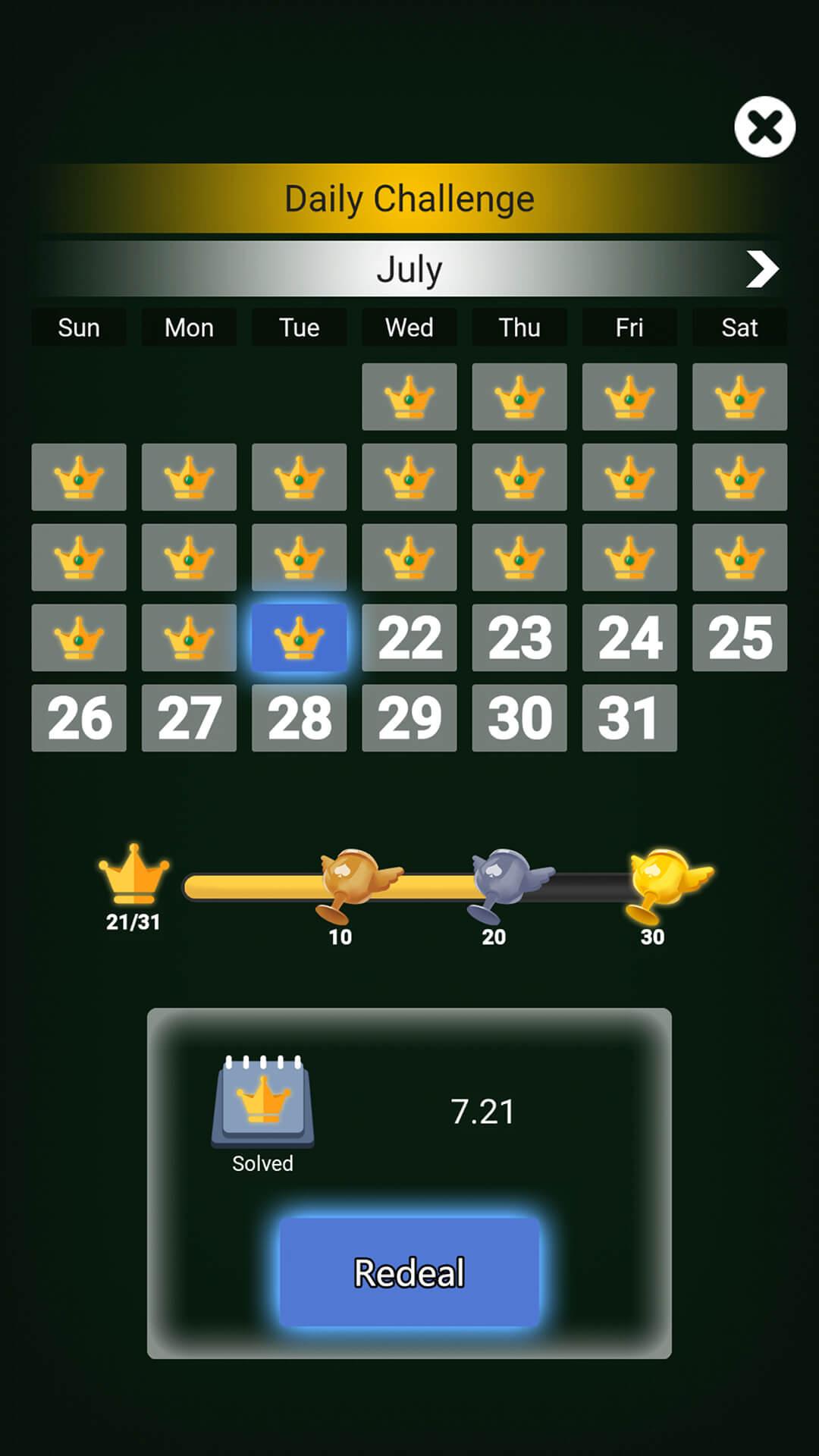Pick day 25 challenge

[739, 638]
